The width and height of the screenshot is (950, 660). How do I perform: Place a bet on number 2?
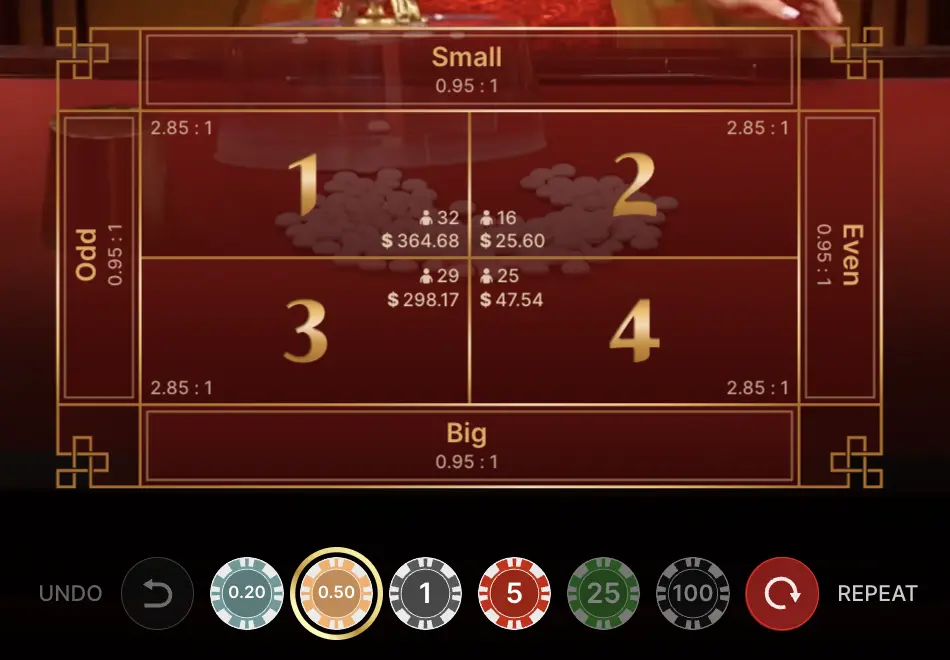tap(634, 184)
